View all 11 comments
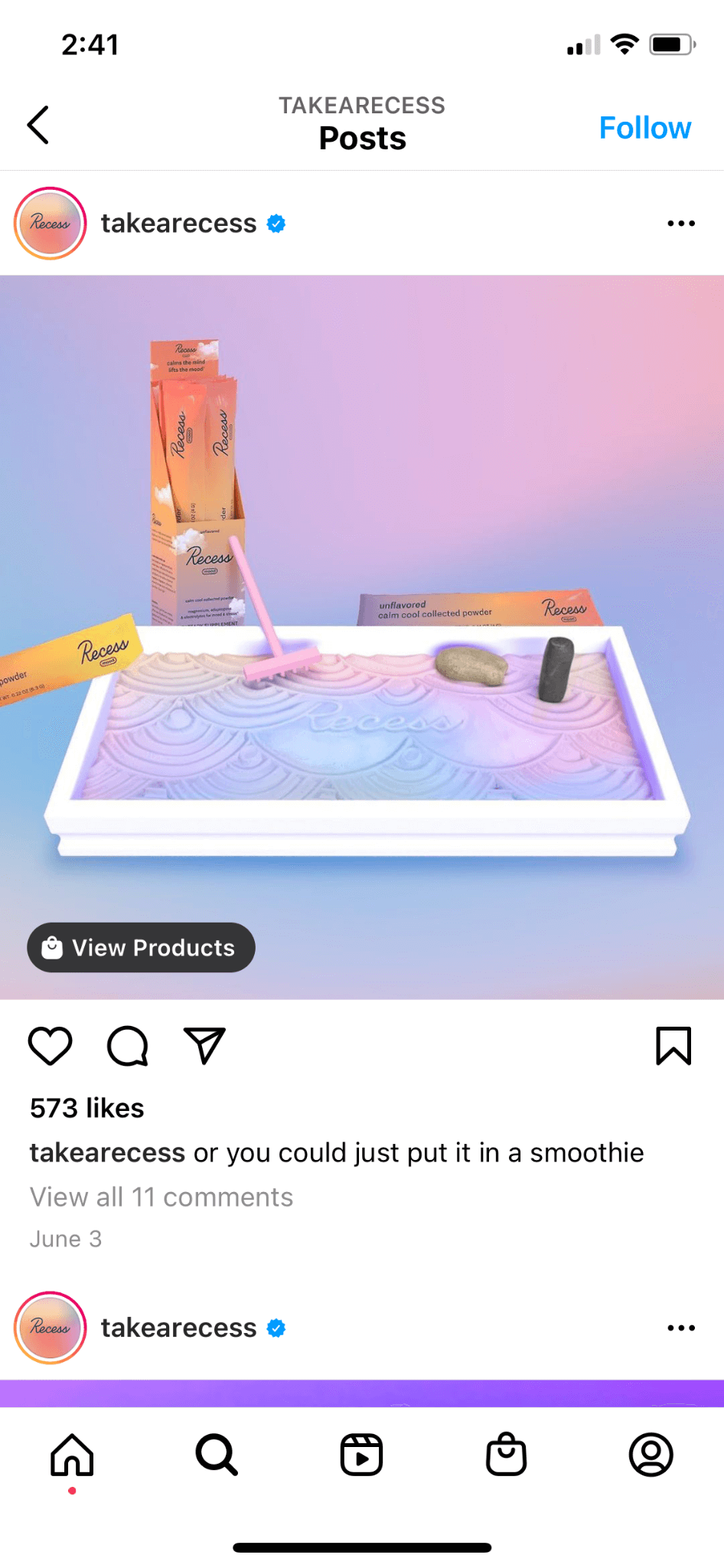 click(x=161, y=1197)
